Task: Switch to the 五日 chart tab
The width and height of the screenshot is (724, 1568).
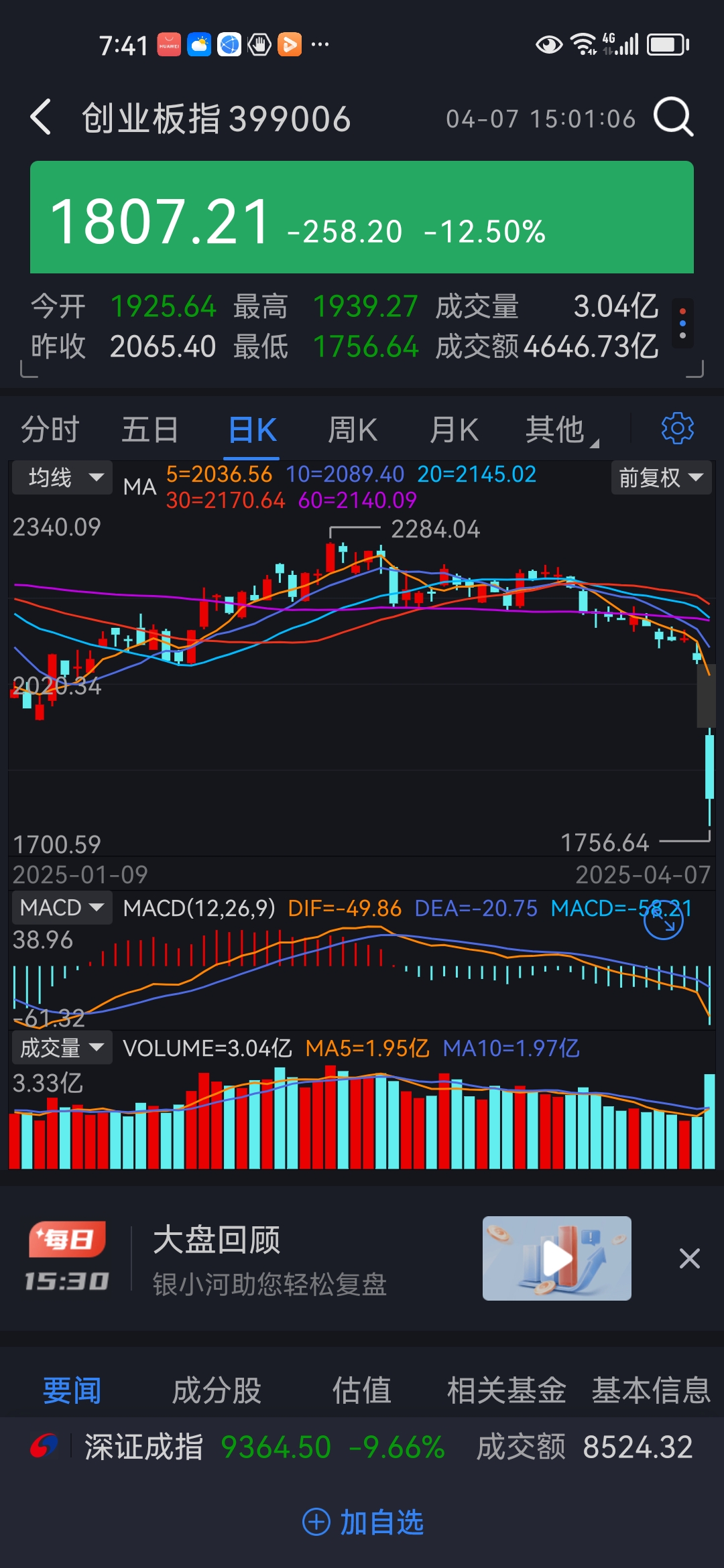Action: tap(150, 430)
